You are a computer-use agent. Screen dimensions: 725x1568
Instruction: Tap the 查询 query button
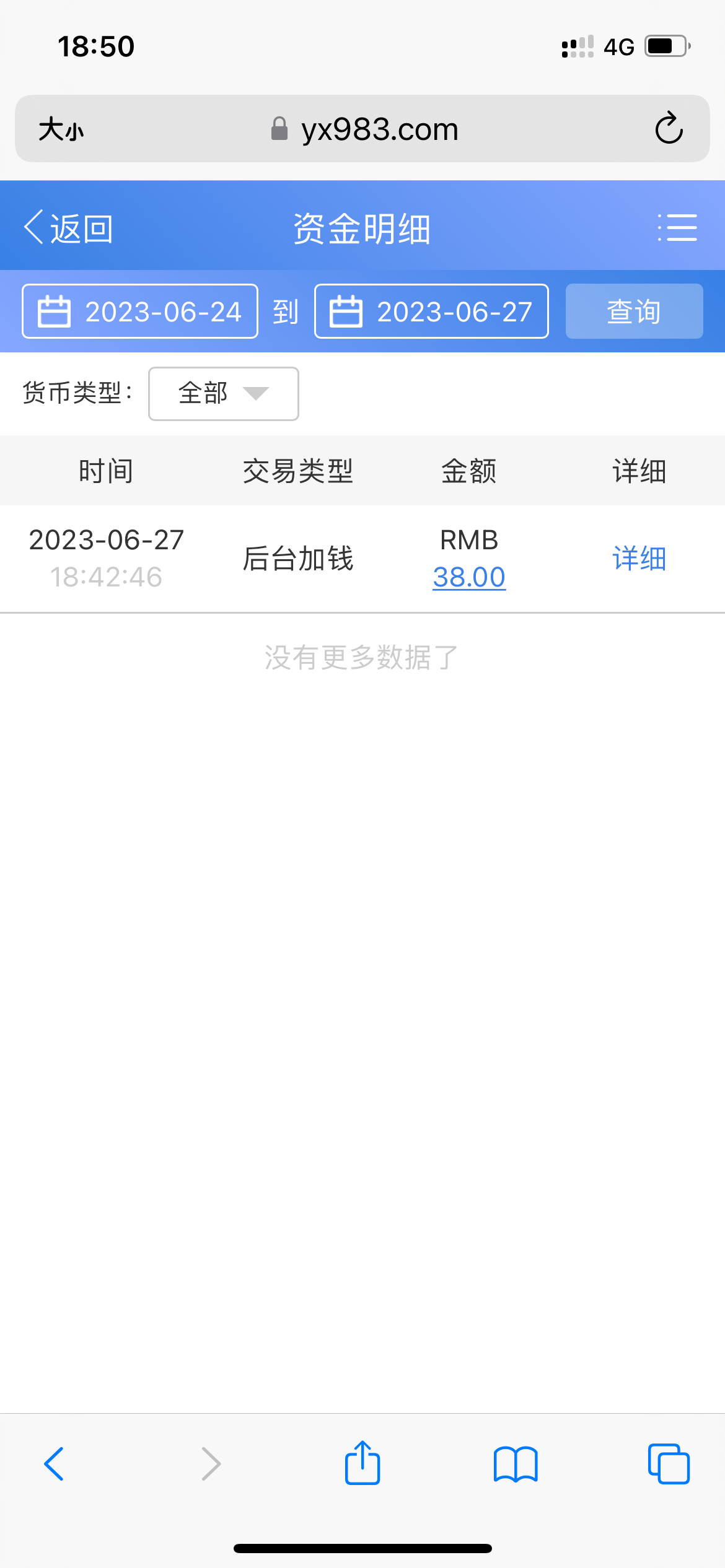click(634, 311)
